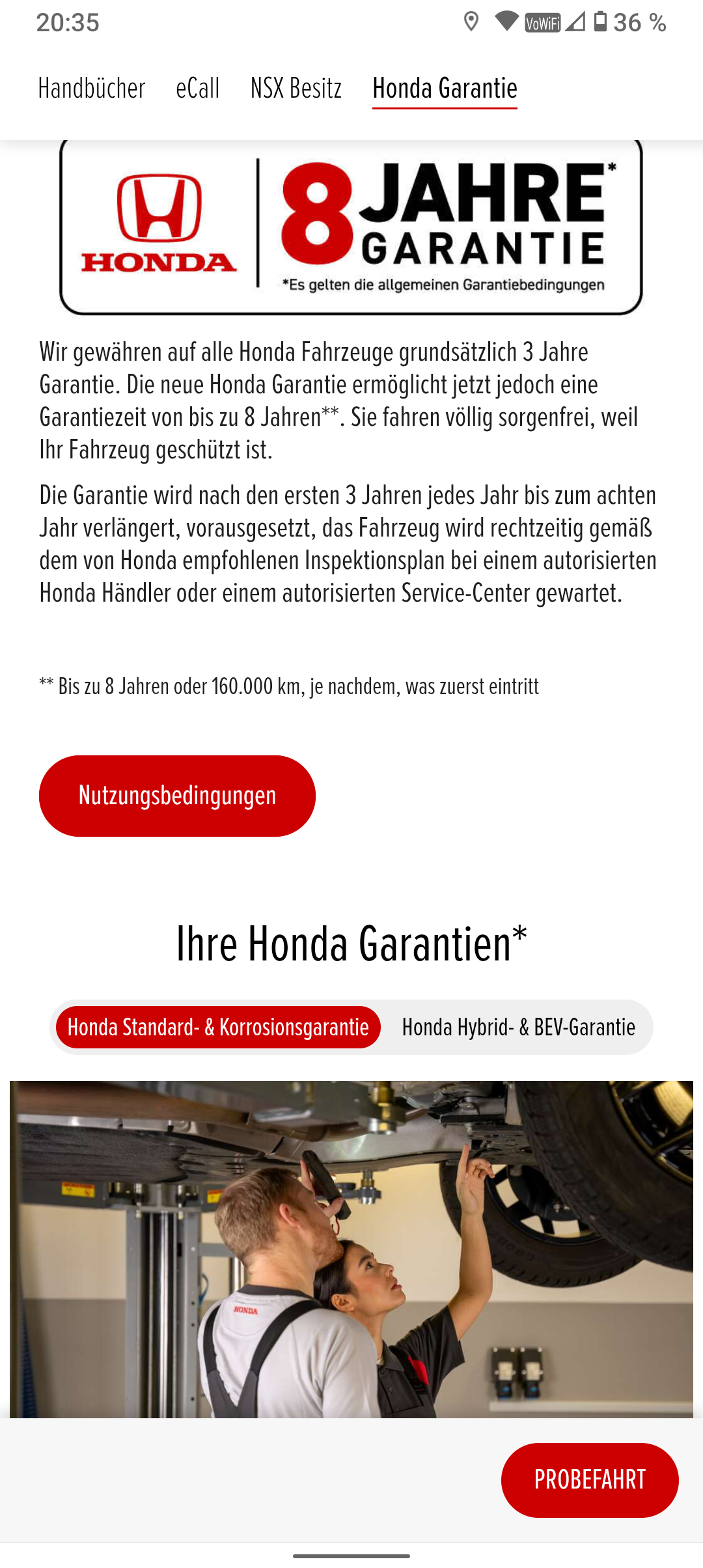Open the Nutzungsbedingungen button
This screenshot has height=1568, width=703.
coord(177,796)
